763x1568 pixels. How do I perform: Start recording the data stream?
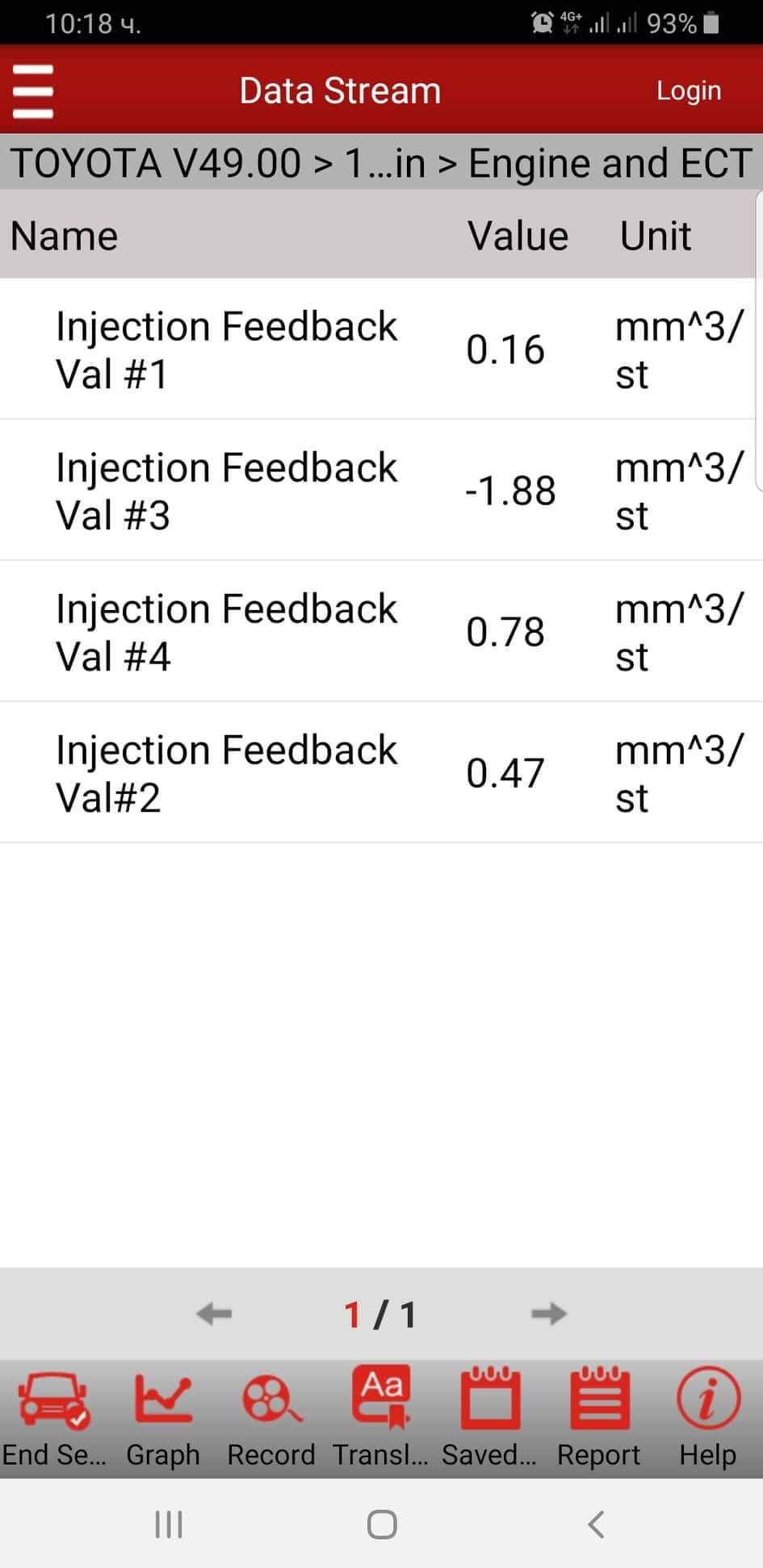point(271,1419)
